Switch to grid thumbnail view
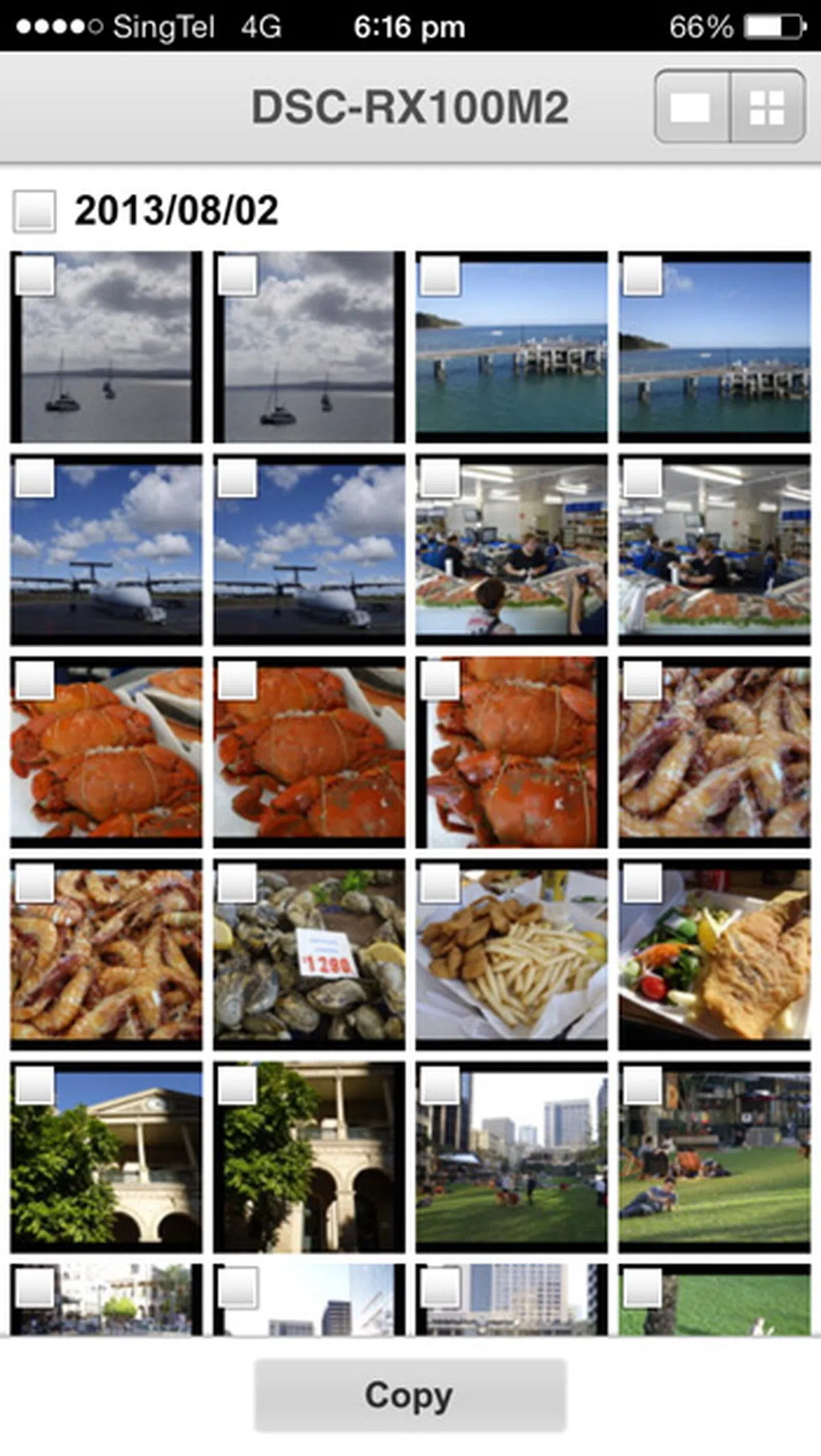821x1456 pixels. [767, 107]
